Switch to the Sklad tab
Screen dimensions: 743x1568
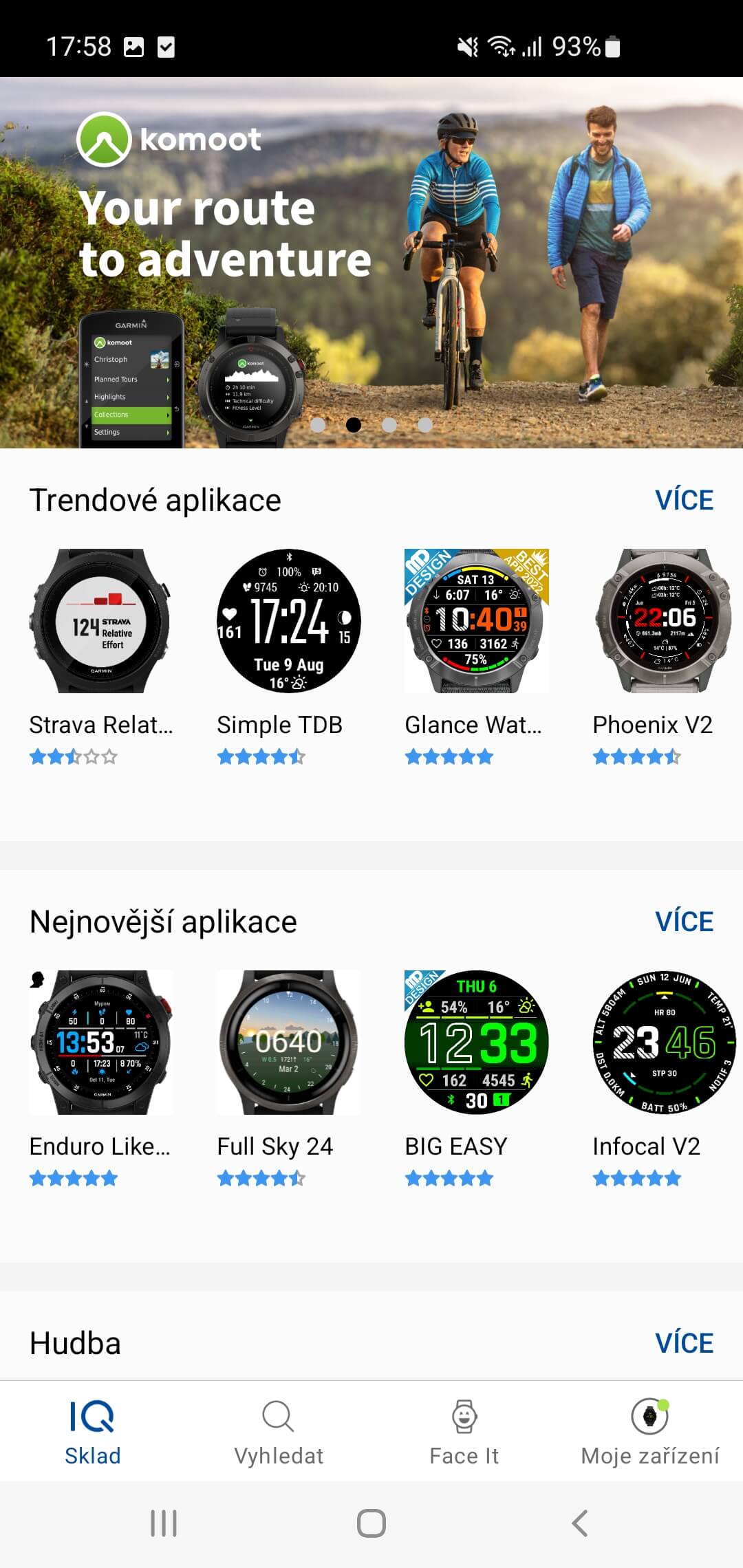click(x=93, y=1432)
